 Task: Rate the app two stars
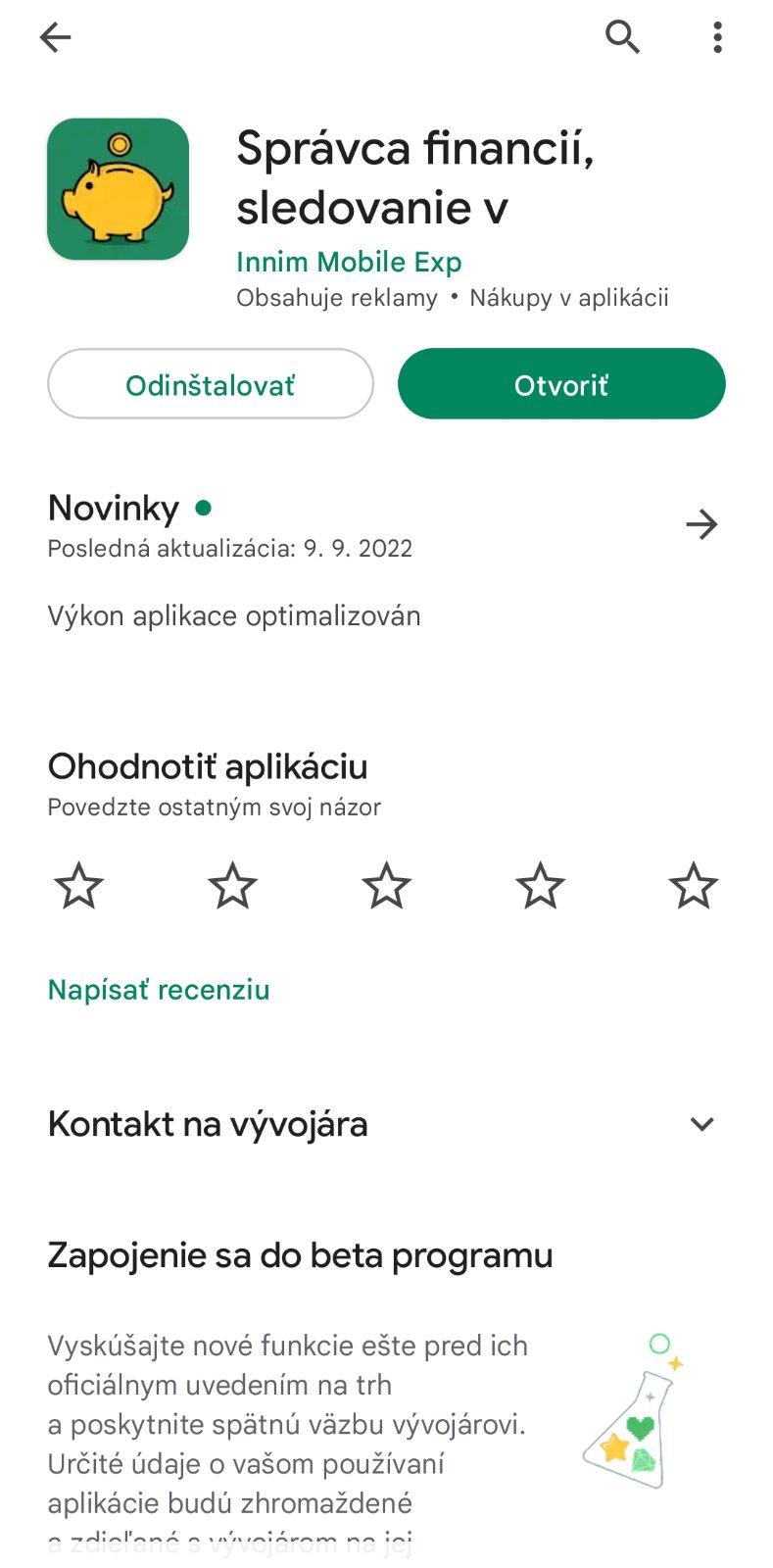(x=232, y=886)
